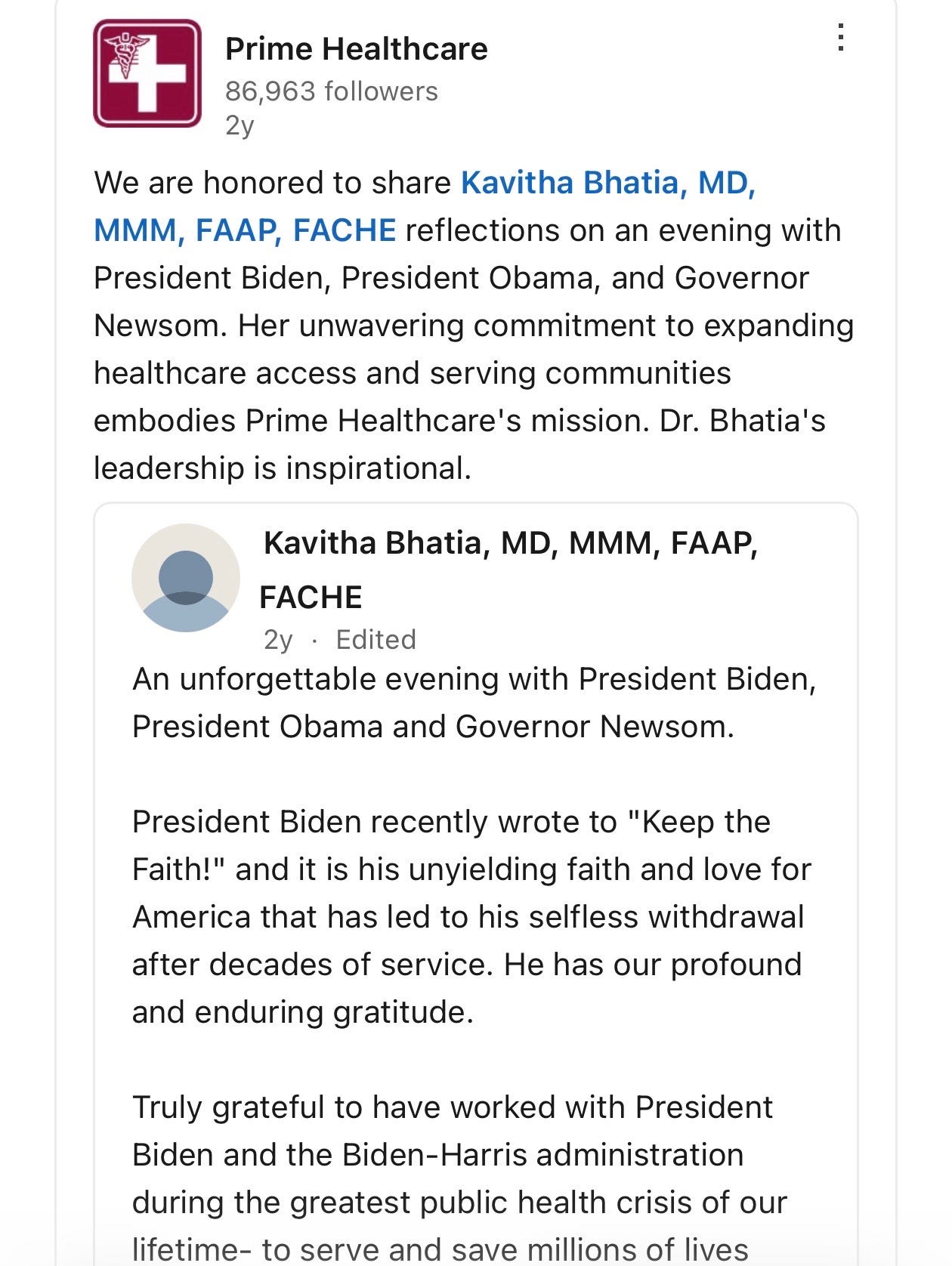Viewport: 952px width, 1266px height.
Task: Tap the blue Kavitha Bhatia mention link
Action: 425,206
